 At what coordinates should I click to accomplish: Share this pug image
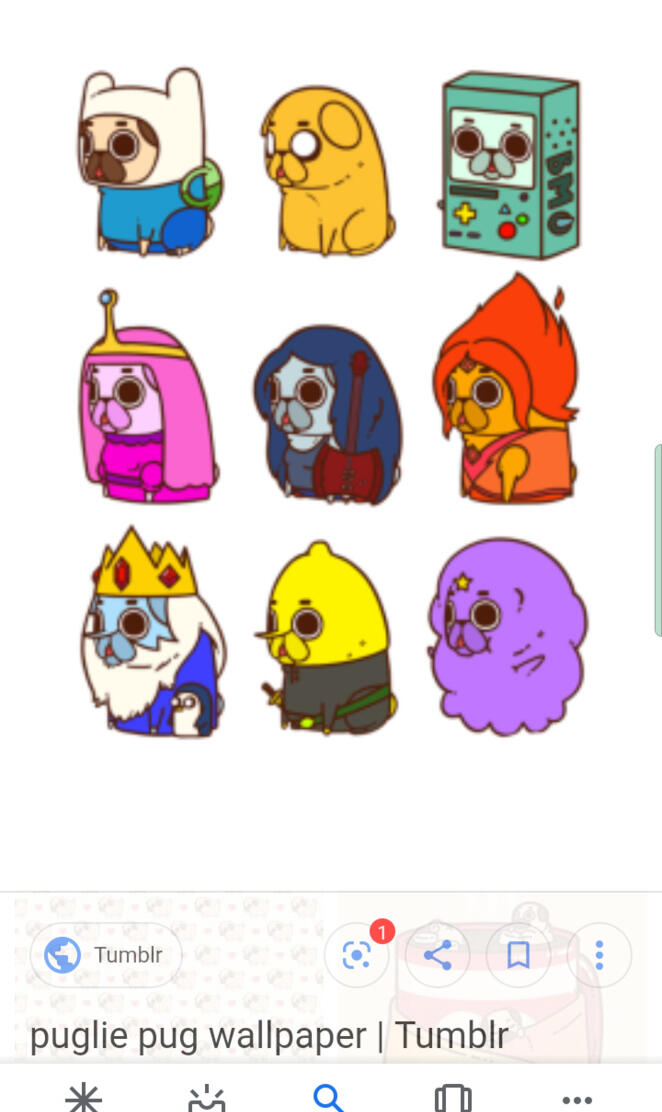438,956
